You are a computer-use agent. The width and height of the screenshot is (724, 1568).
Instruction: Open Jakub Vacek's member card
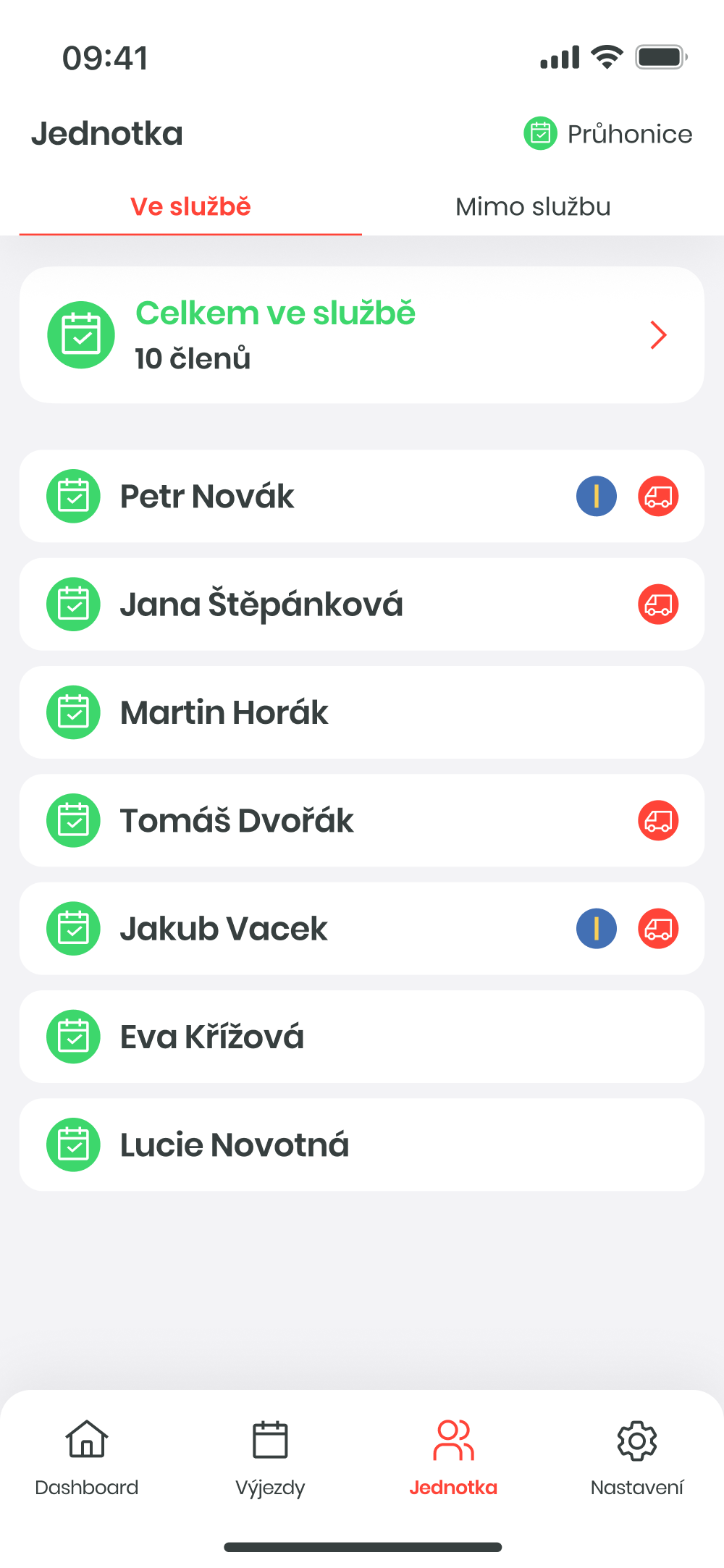(326, 929)
